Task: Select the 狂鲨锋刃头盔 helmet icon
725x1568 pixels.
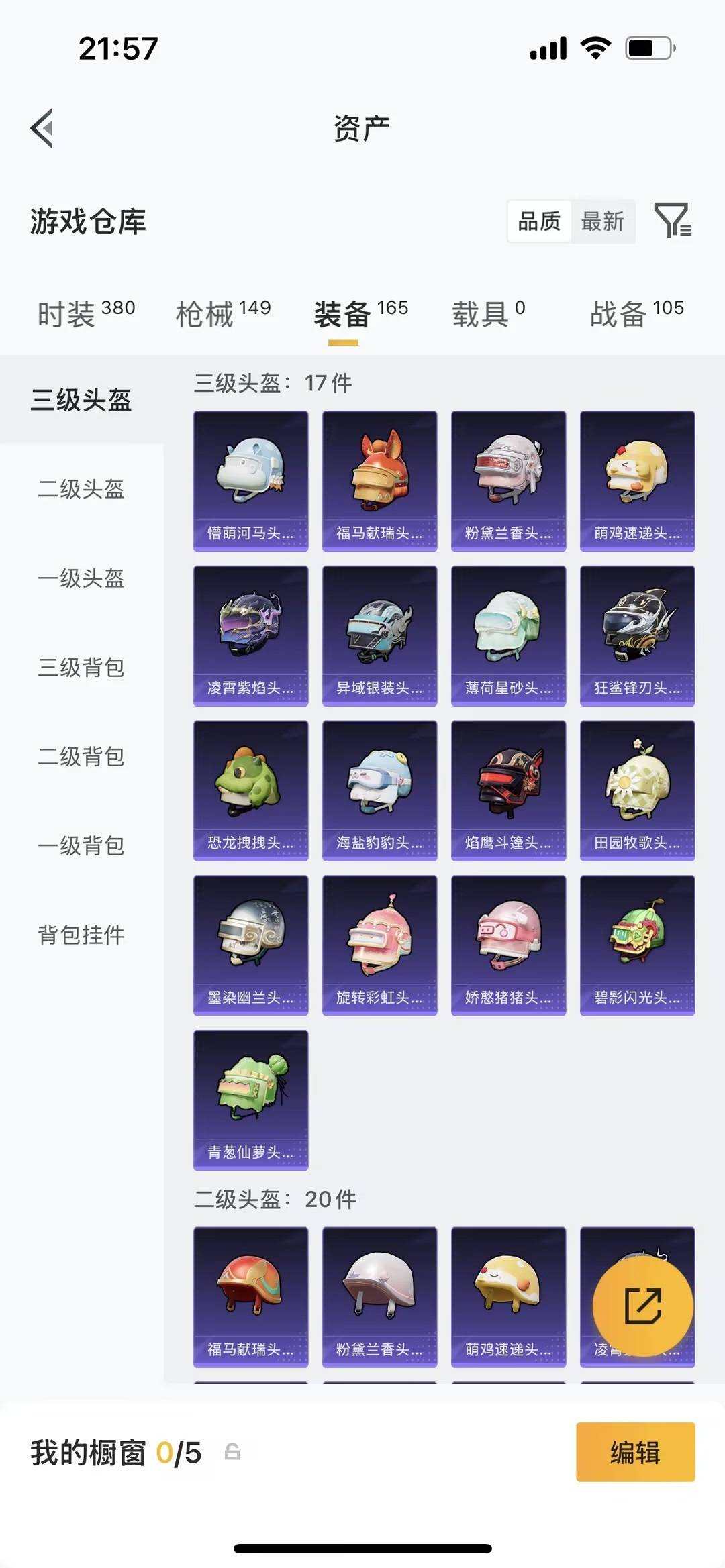Action: click(636, 634)
